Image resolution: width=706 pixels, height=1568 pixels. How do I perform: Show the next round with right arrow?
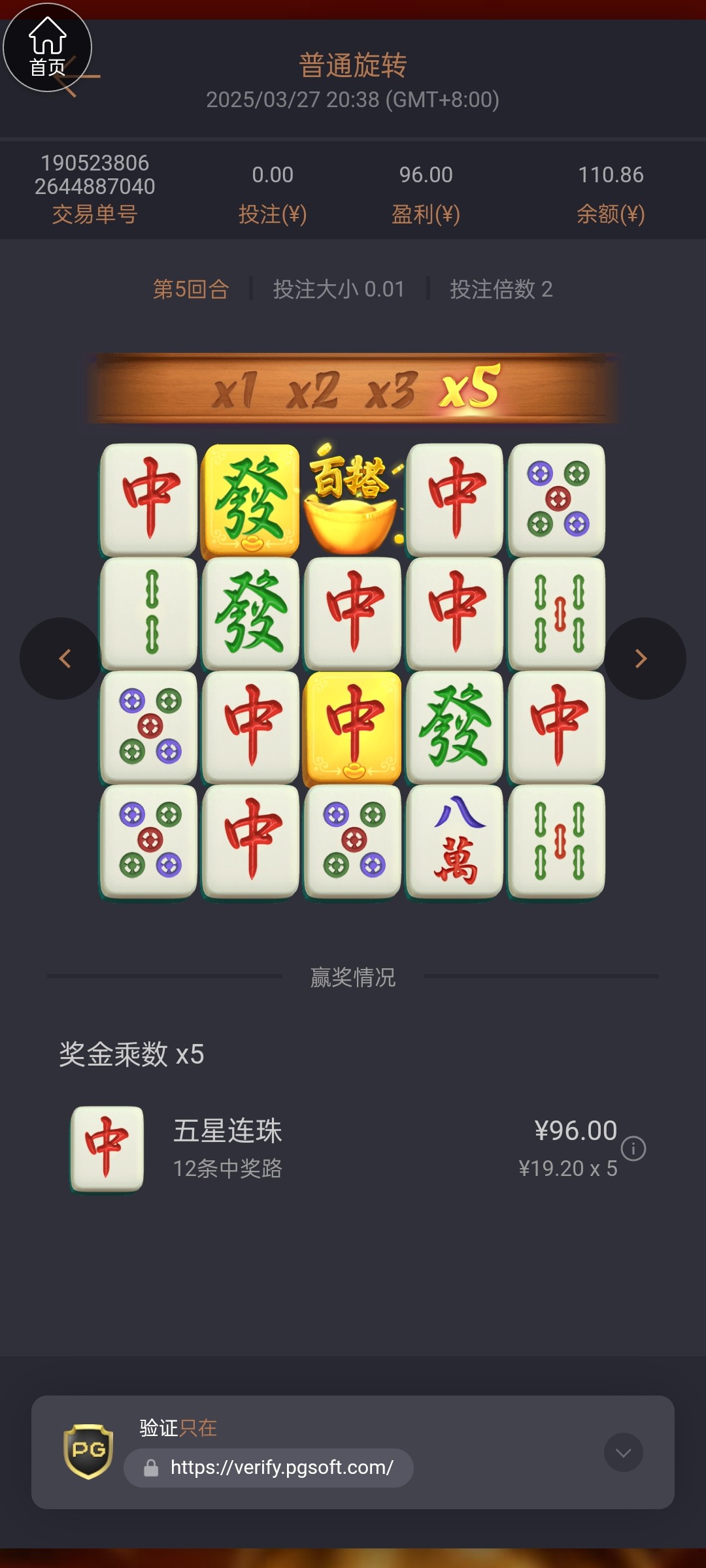644,659
